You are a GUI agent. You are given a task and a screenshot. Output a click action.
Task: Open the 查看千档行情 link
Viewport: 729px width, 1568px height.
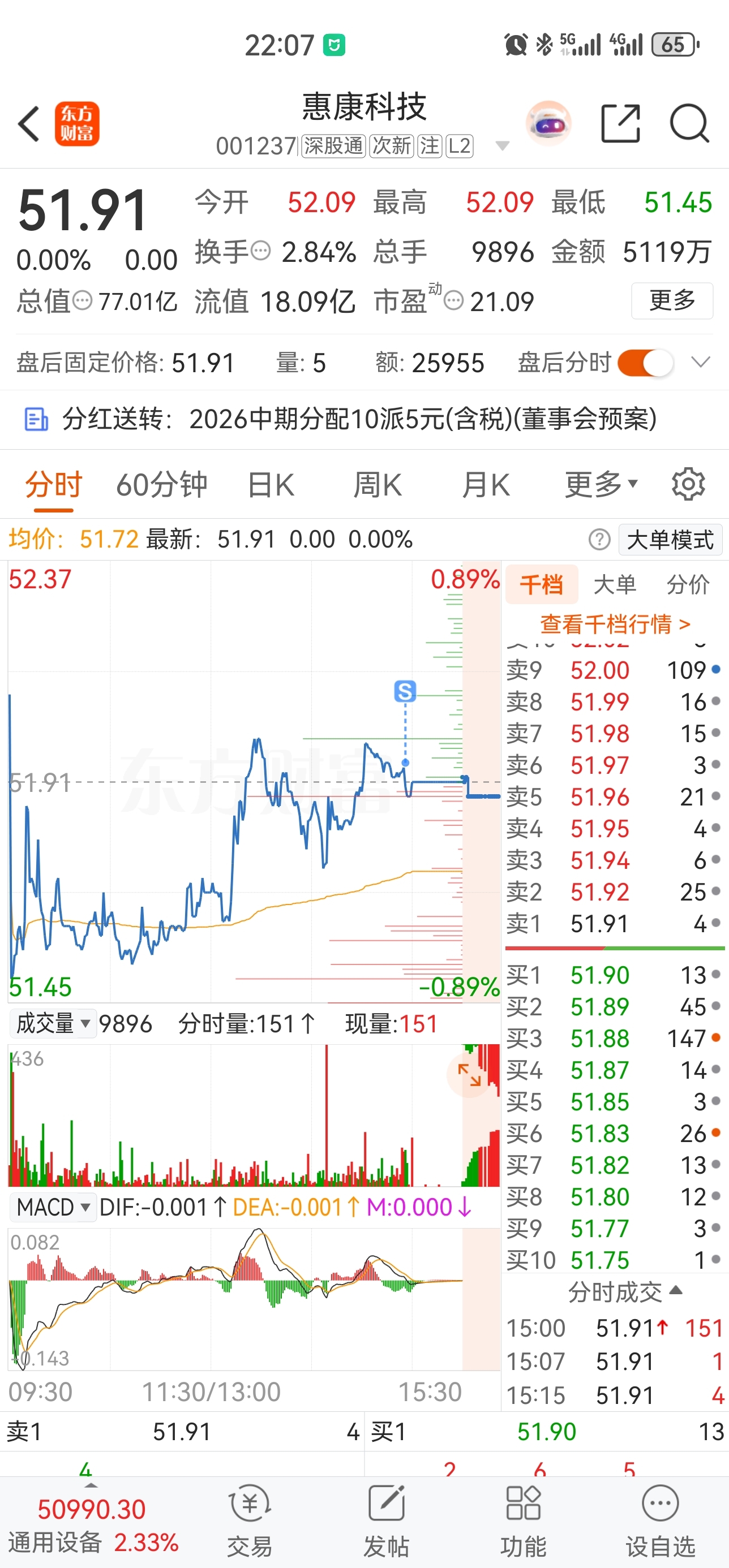click(615, 624)
